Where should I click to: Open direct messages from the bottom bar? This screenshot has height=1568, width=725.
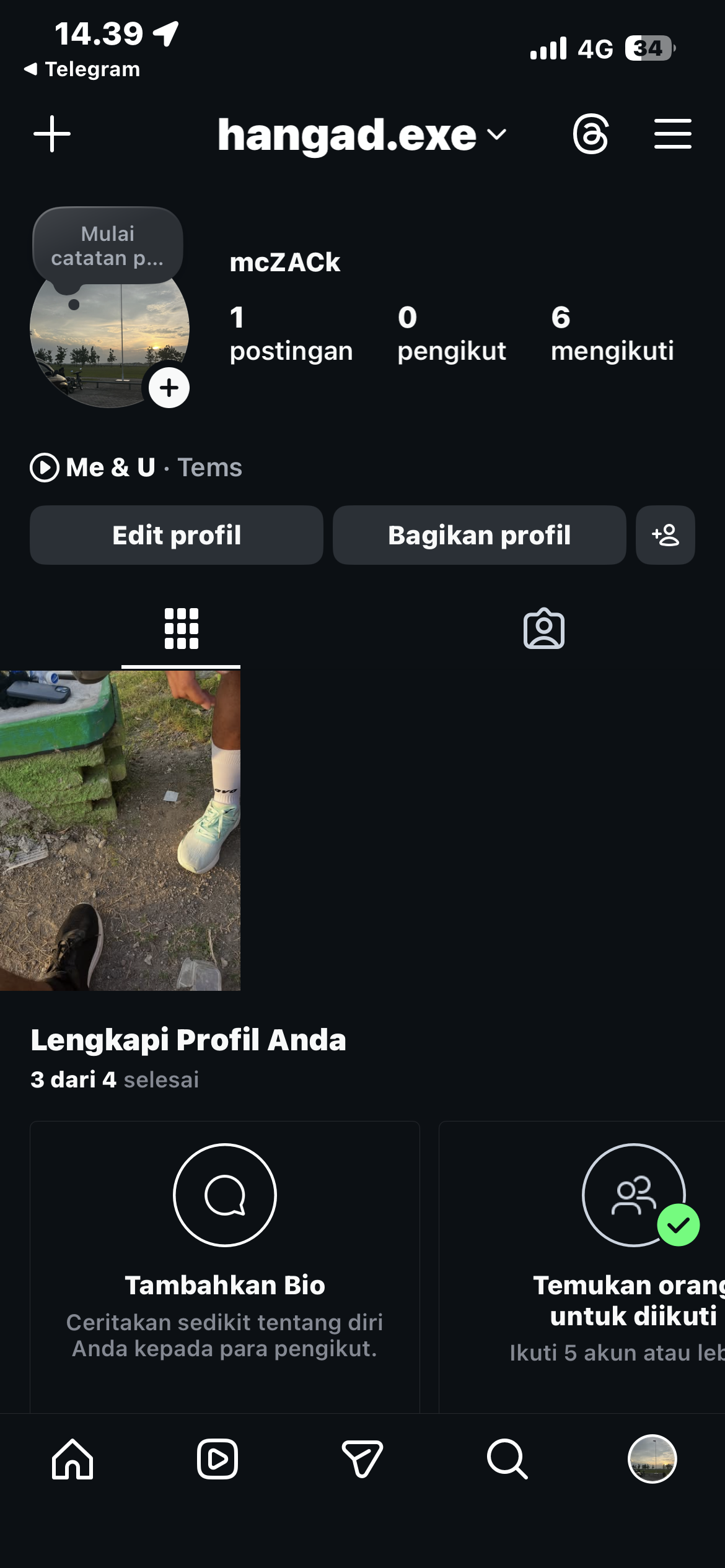point(362,1459)
